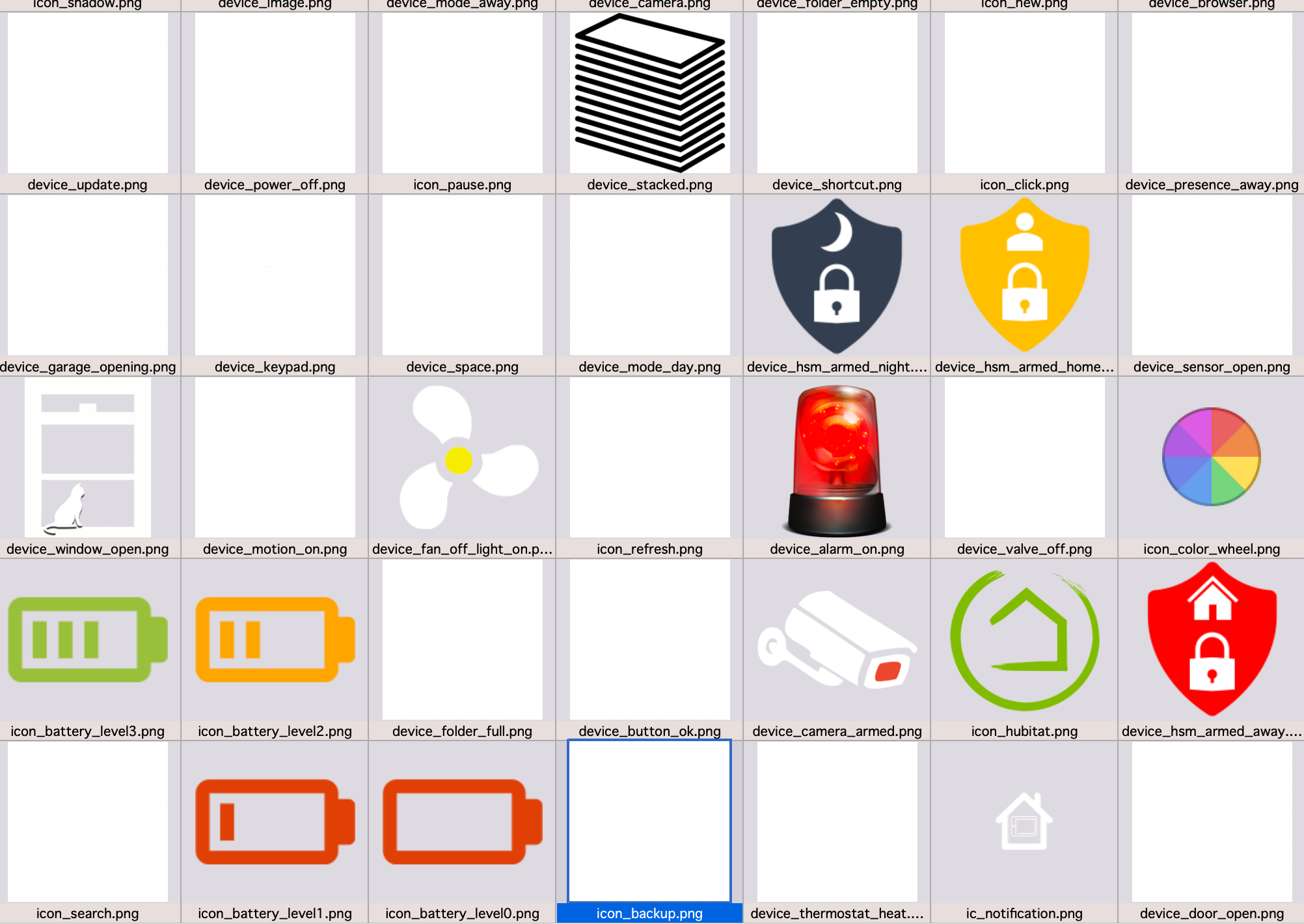Select the device_hsm_armed_home yellow shield file

click(1024, 275)
